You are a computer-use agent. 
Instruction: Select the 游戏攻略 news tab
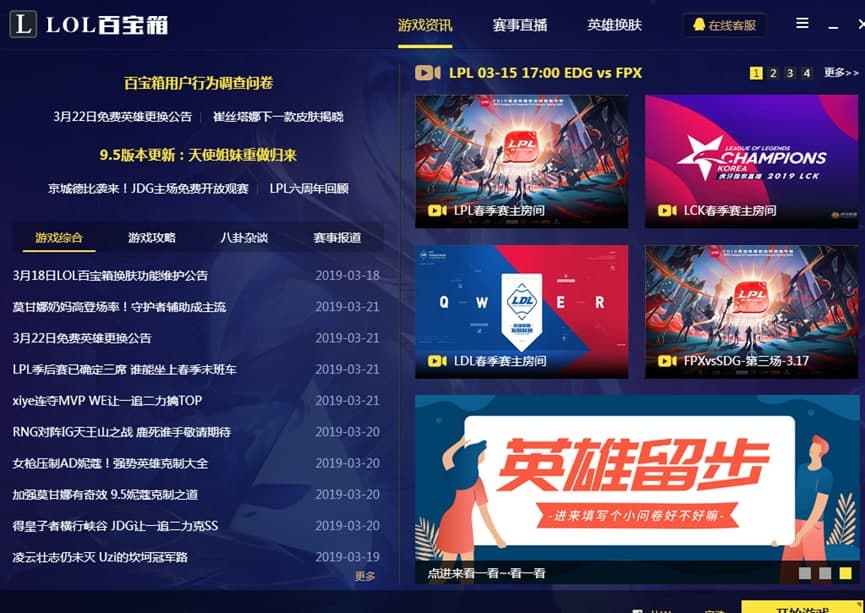click(x=151, y=238)
